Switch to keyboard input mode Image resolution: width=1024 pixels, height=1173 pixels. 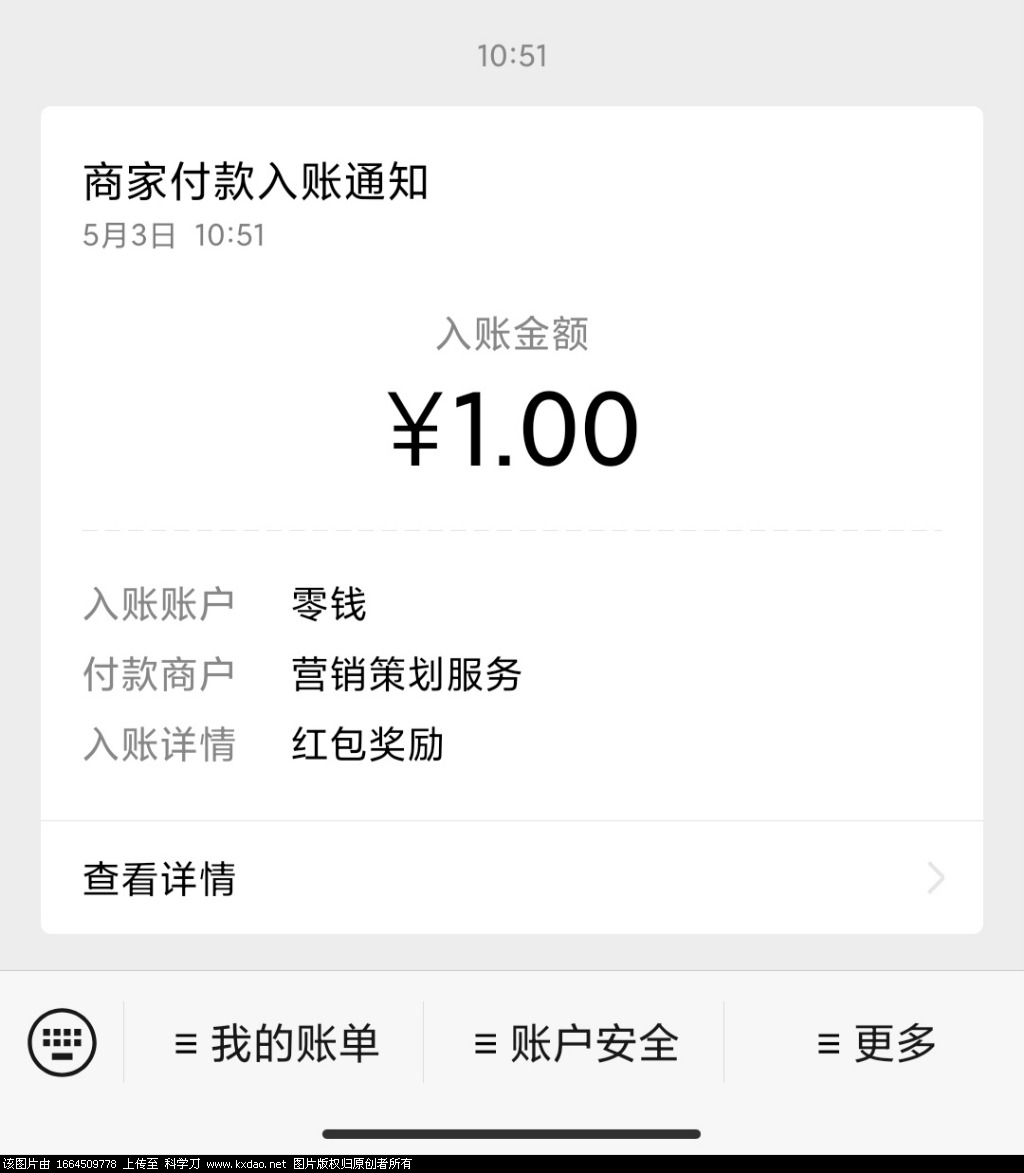(62, 1042)
